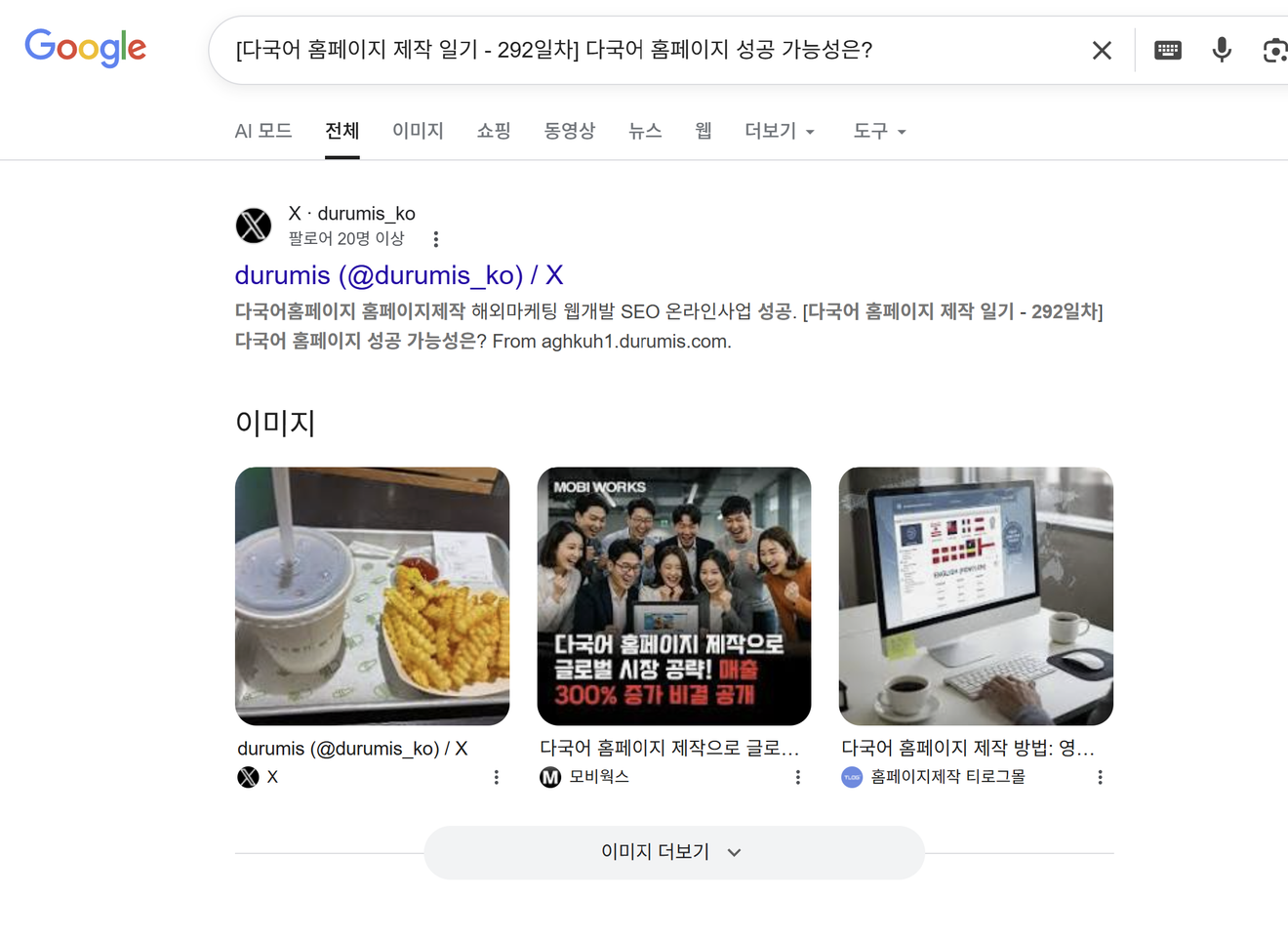Switch to the 뉴스 tab
Image resolution: width=1288 pixels, height=939 pixels.
click(x=645, y=131)
